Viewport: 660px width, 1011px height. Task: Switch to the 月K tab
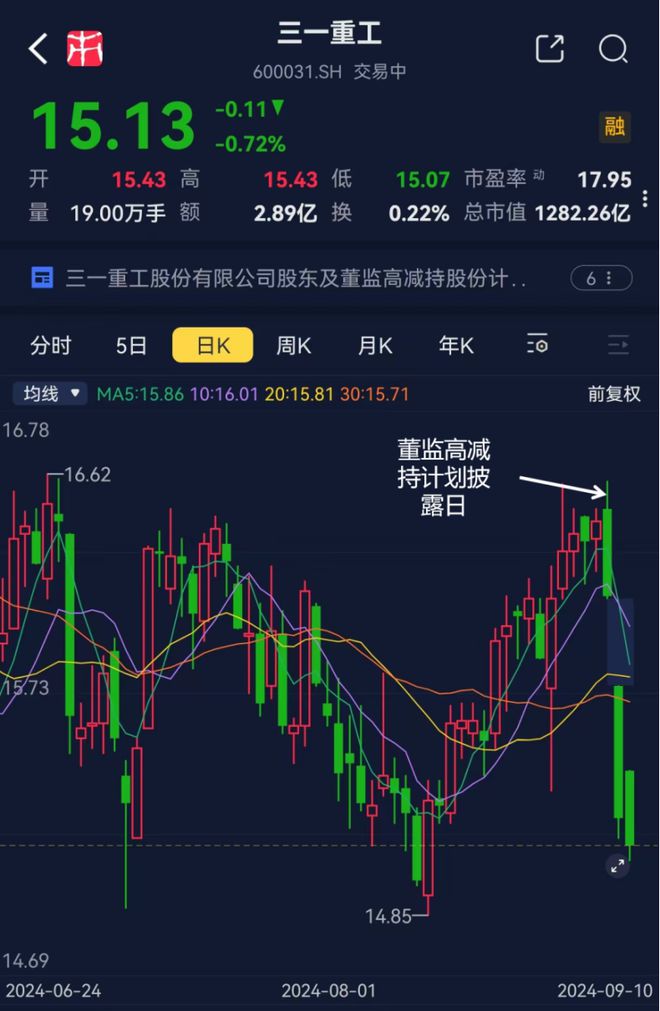[x=375, y=346]
